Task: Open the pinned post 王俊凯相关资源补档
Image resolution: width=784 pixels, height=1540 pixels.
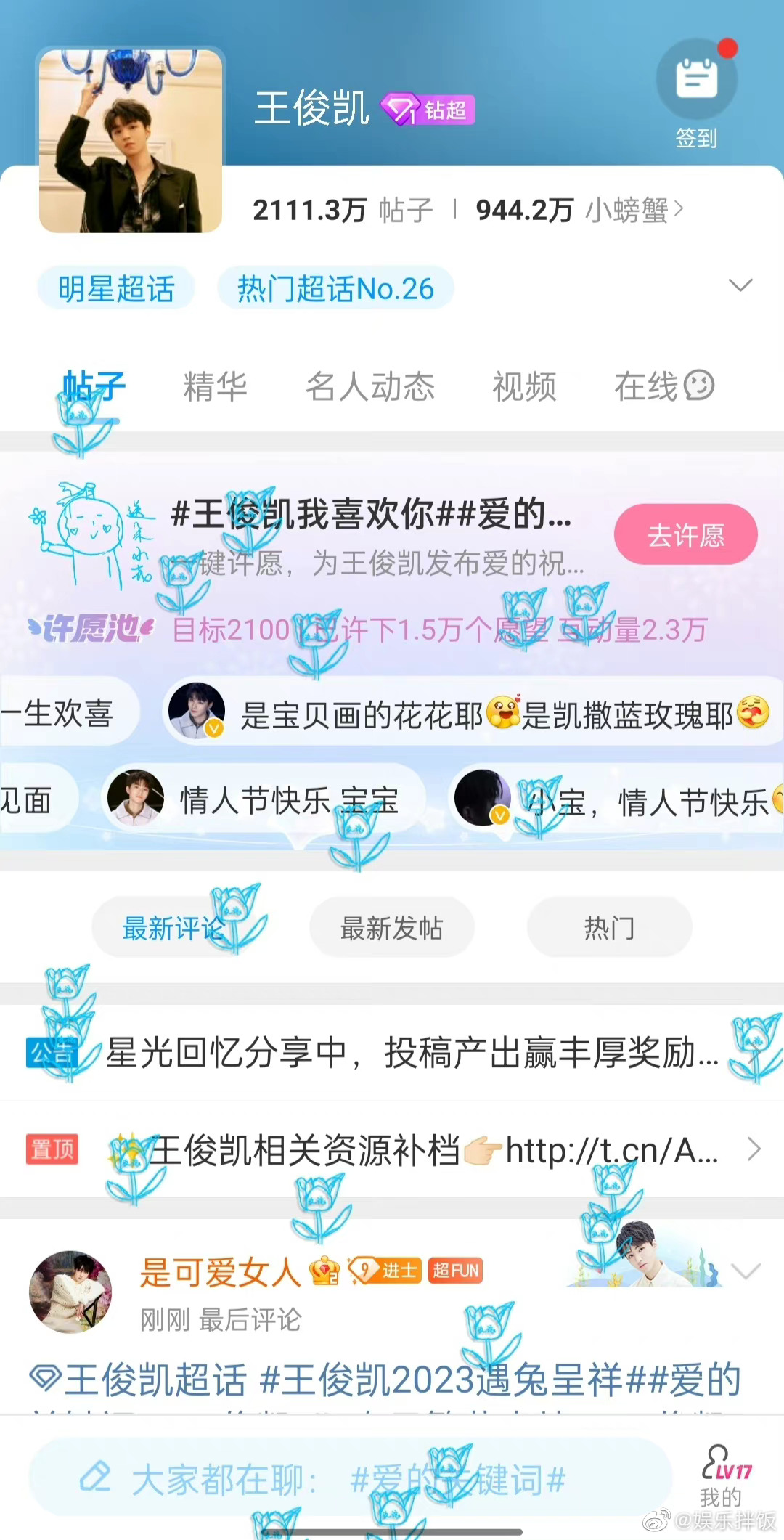Action: tap(392, 1149)
